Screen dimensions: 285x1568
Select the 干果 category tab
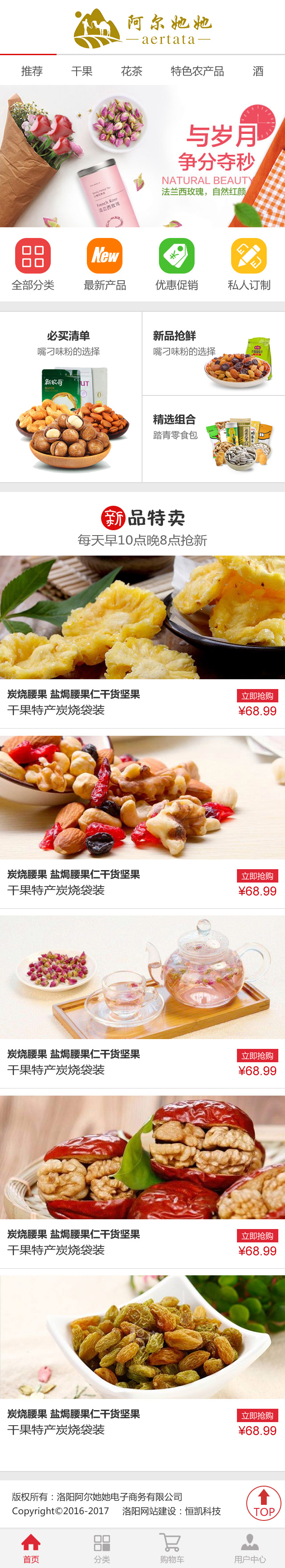(x=81, y=71)
